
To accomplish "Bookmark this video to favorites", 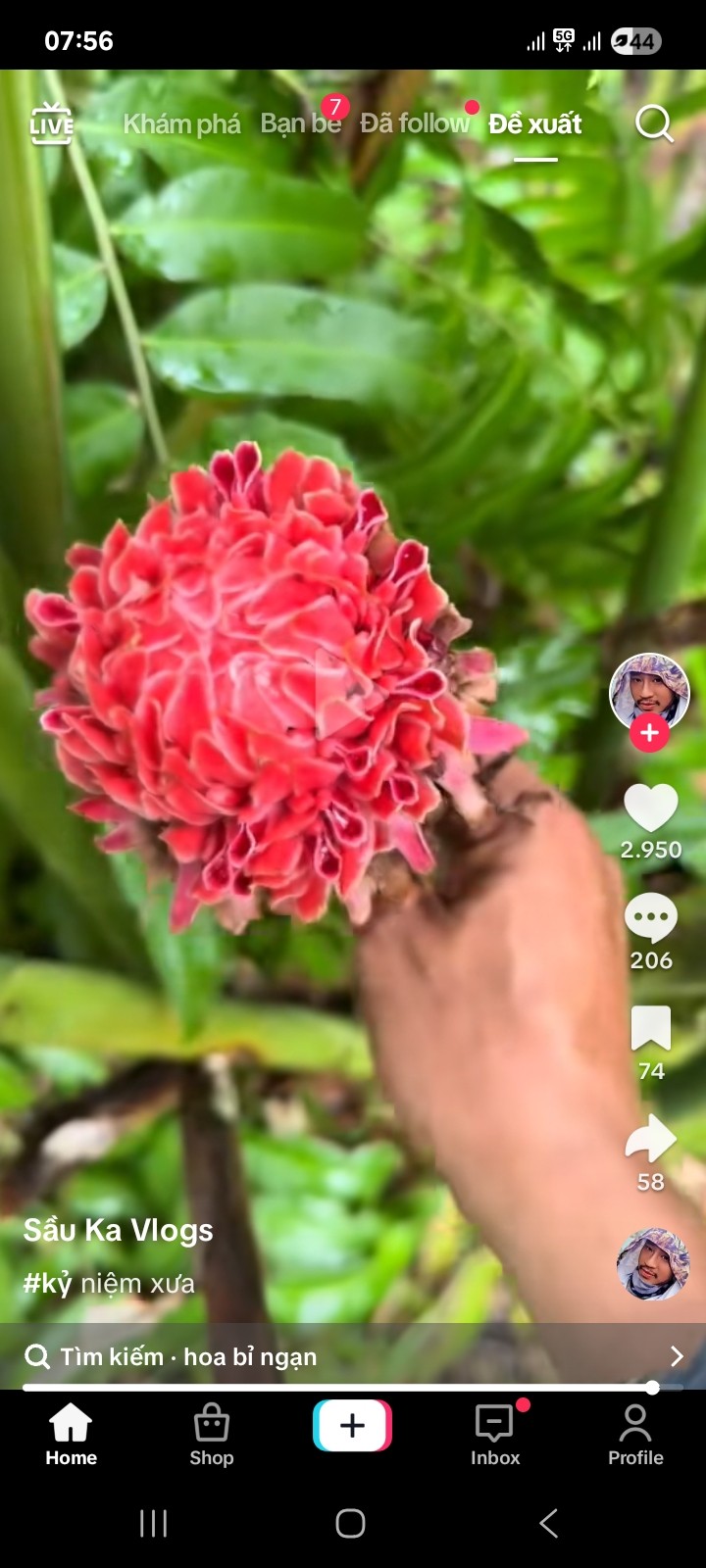I will click(651, 1028).
